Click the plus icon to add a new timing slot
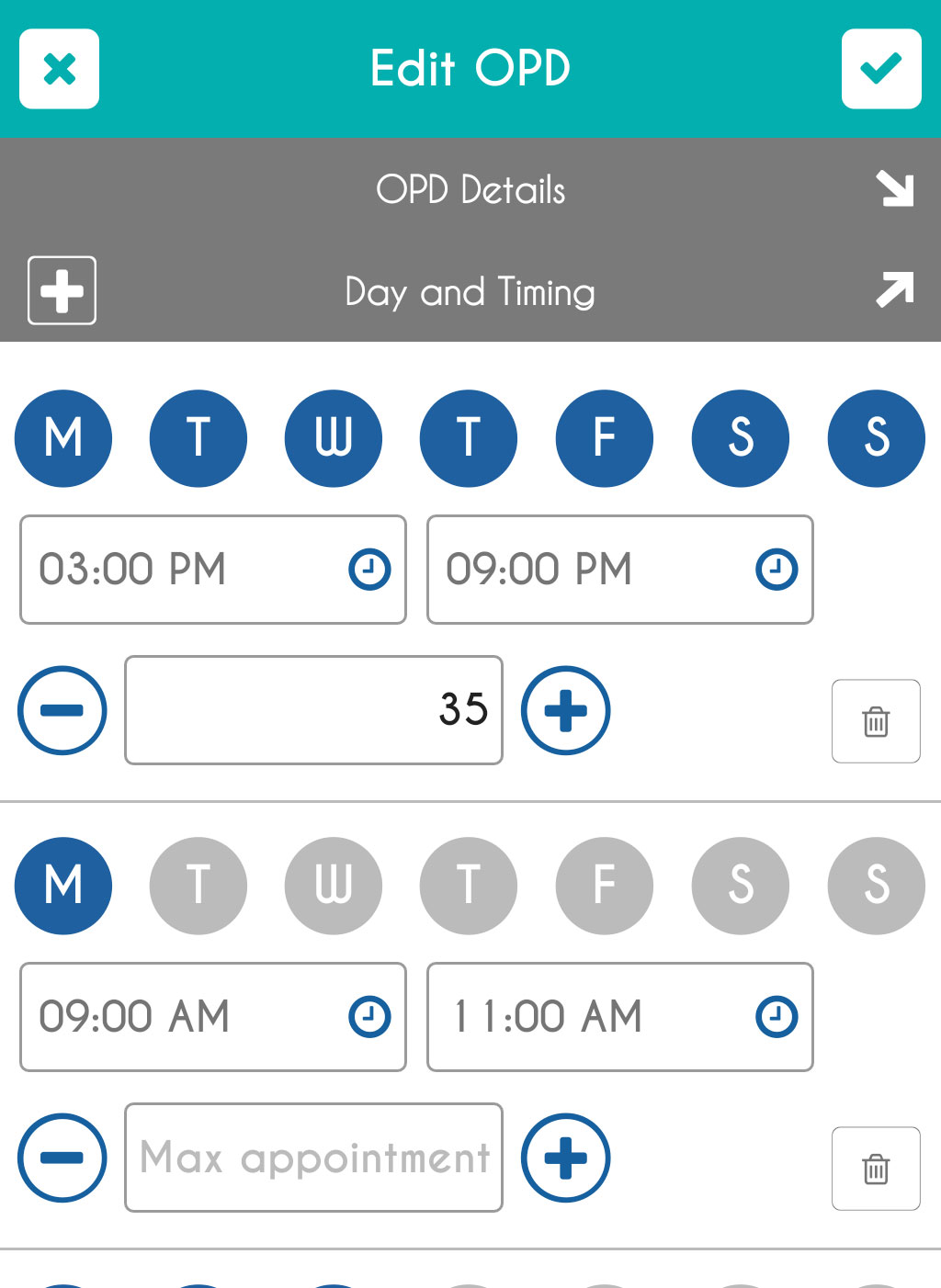941x1288 pixels. [x=62, y=290]
